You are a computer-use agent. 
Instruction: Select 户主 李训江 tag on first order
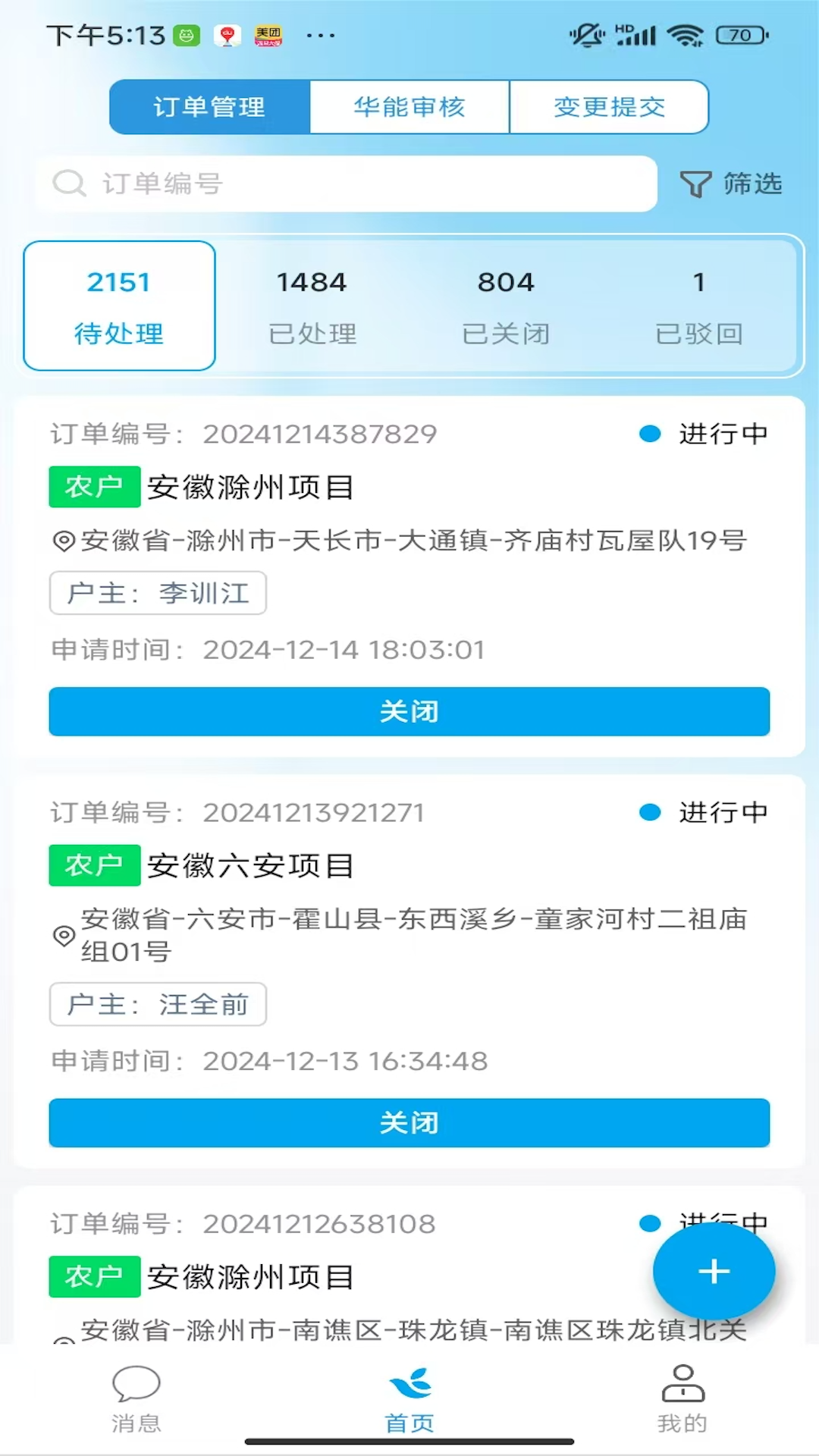[157, 593]
